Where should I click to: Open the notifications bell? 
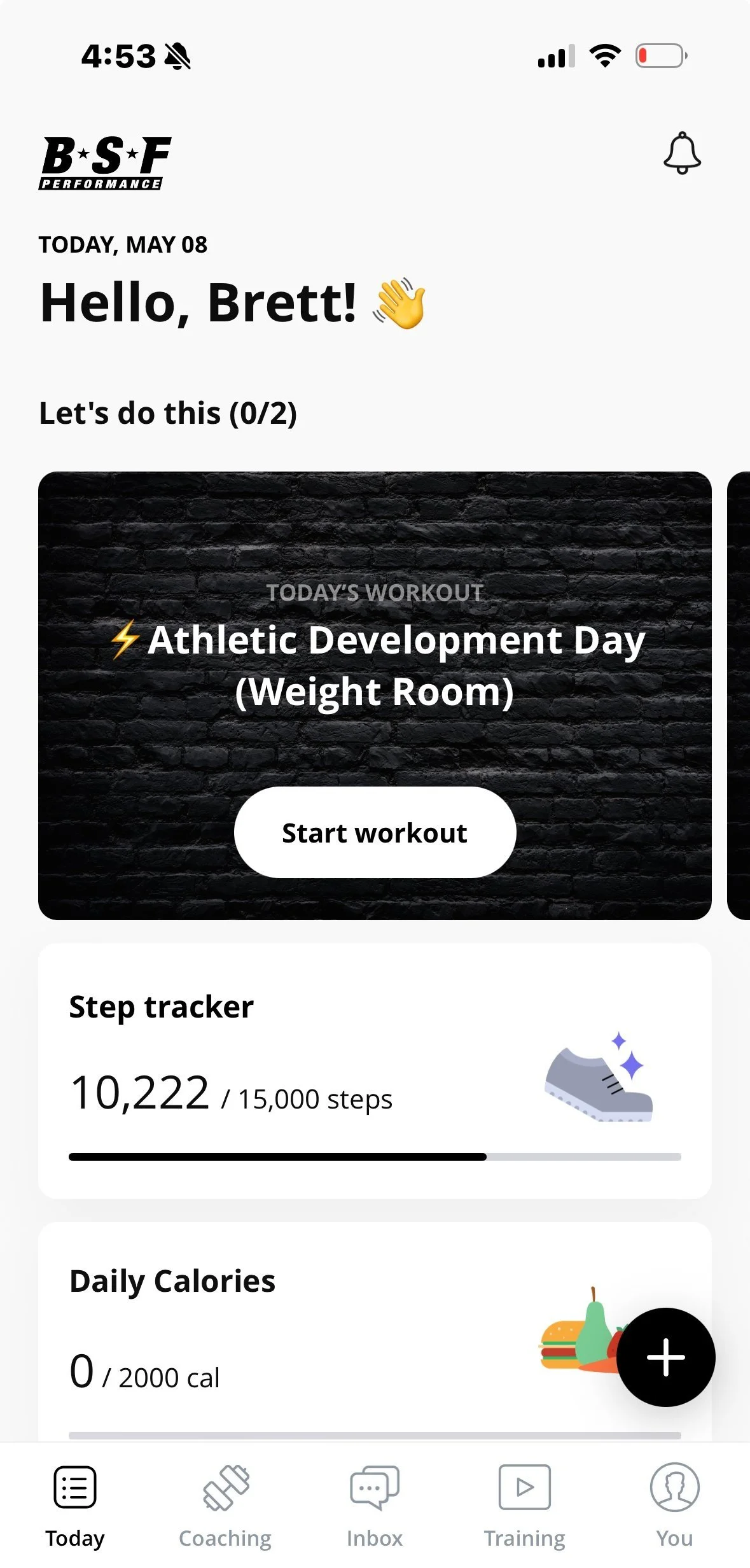(x=682, y=153)
